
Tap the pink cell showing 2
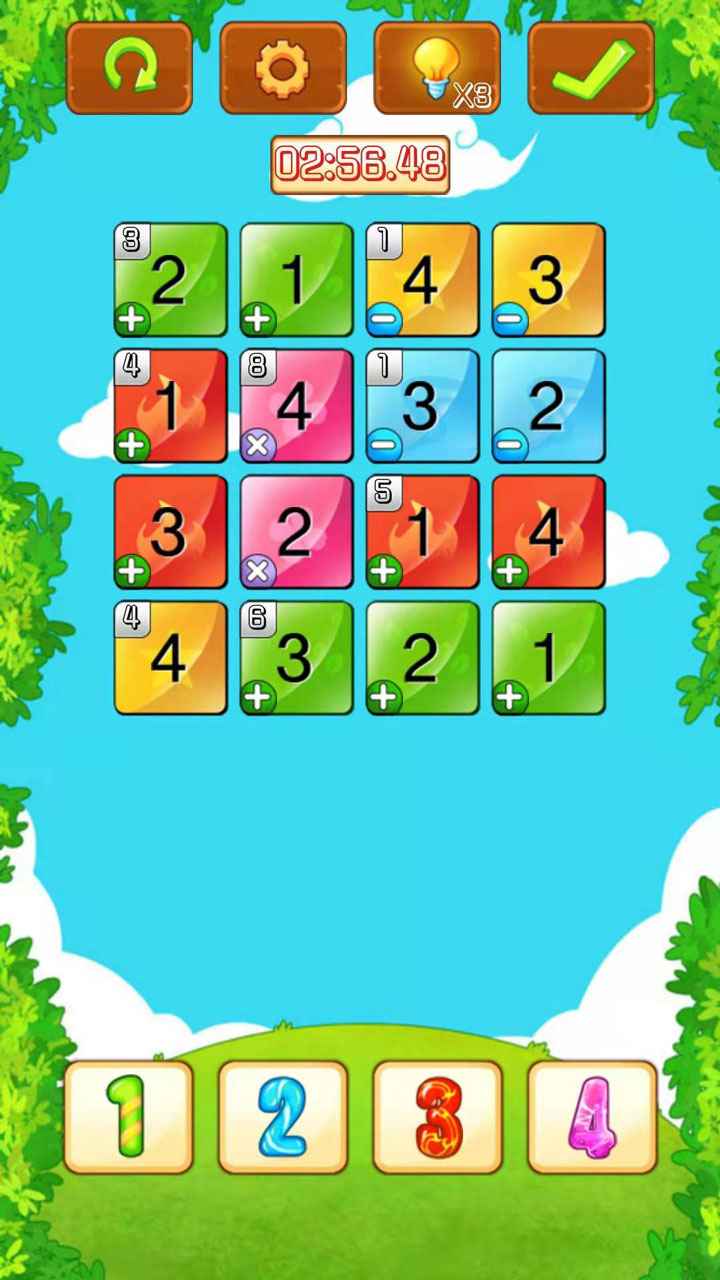297,532
